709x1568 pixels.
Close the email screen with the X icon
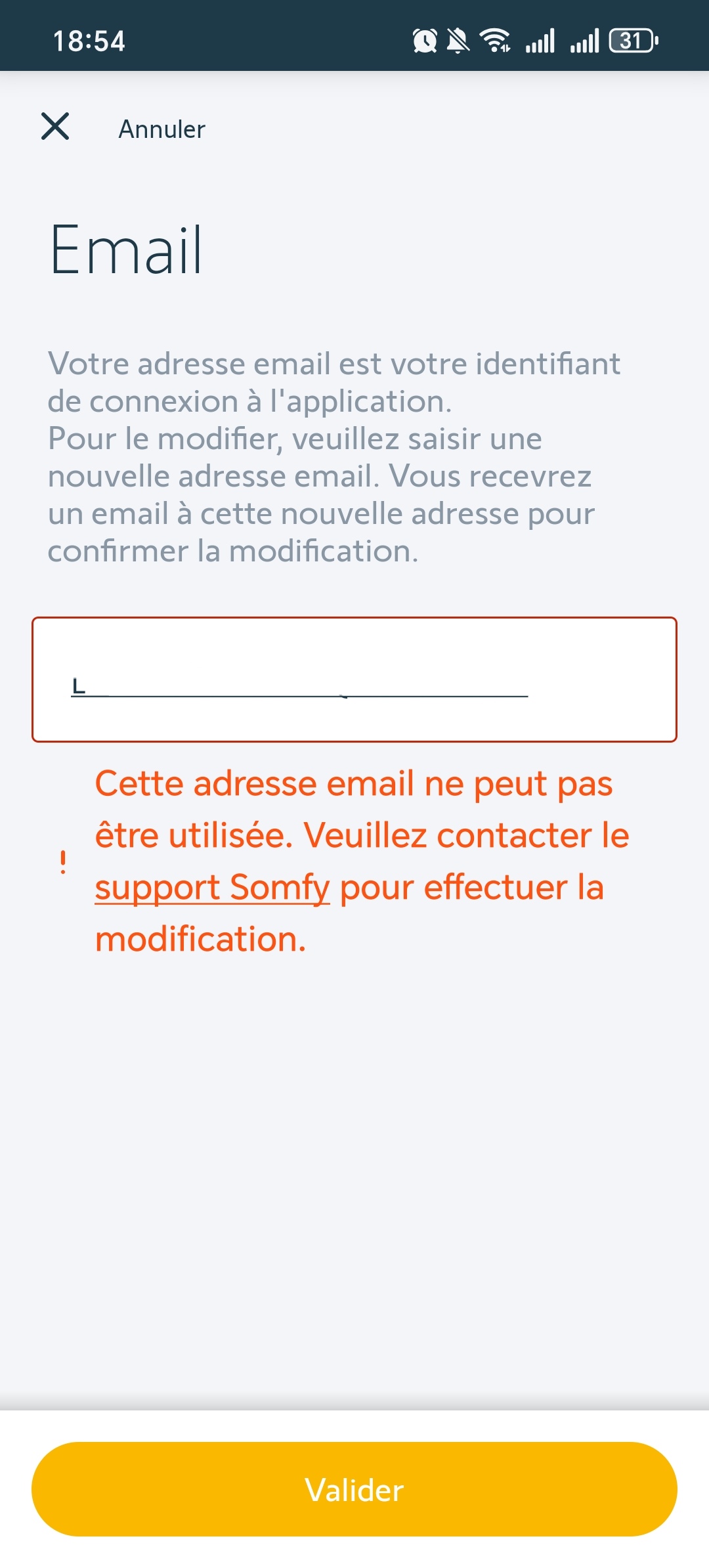click(55, 126)
